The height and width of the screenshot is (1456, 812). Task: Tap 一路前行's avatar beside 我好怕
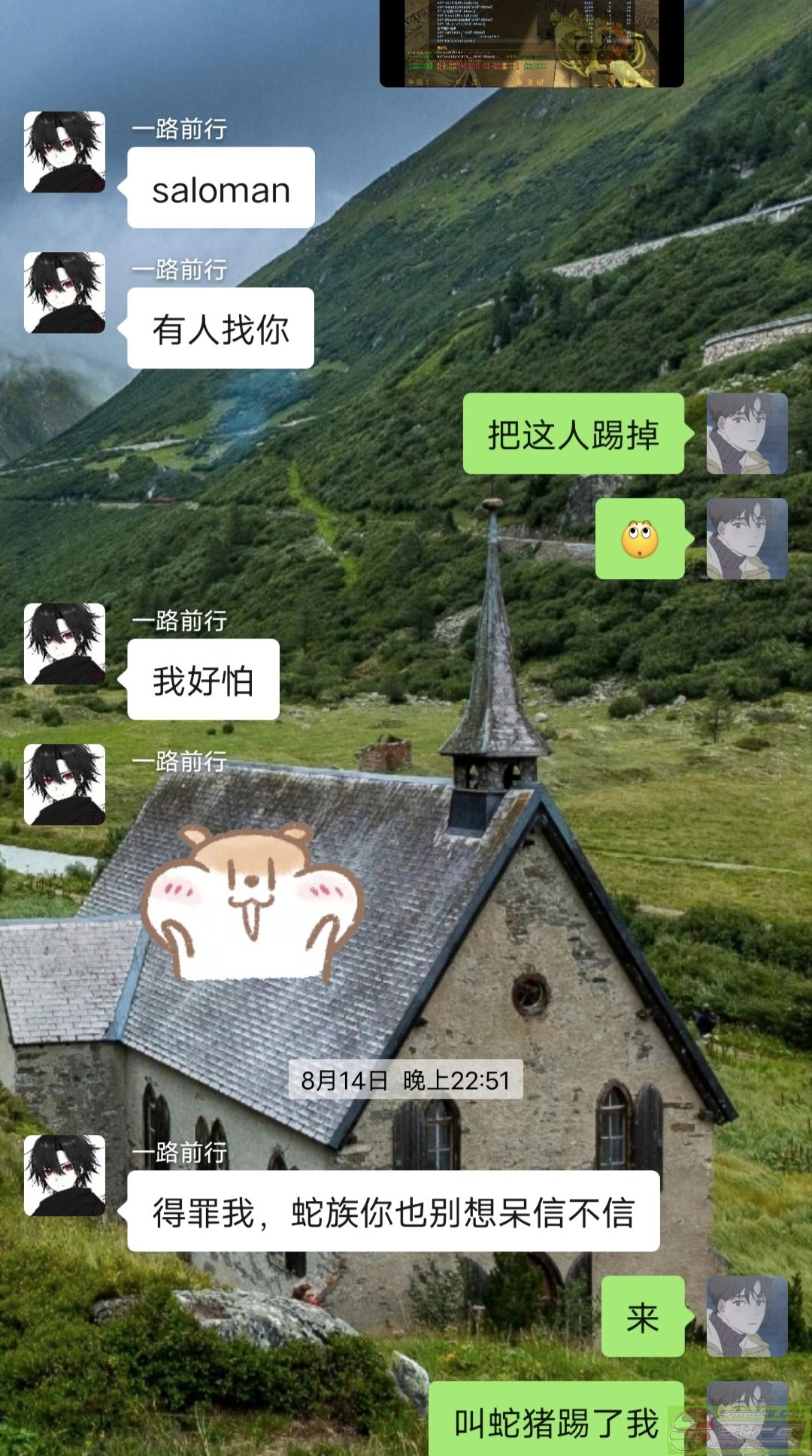point(65,644)
